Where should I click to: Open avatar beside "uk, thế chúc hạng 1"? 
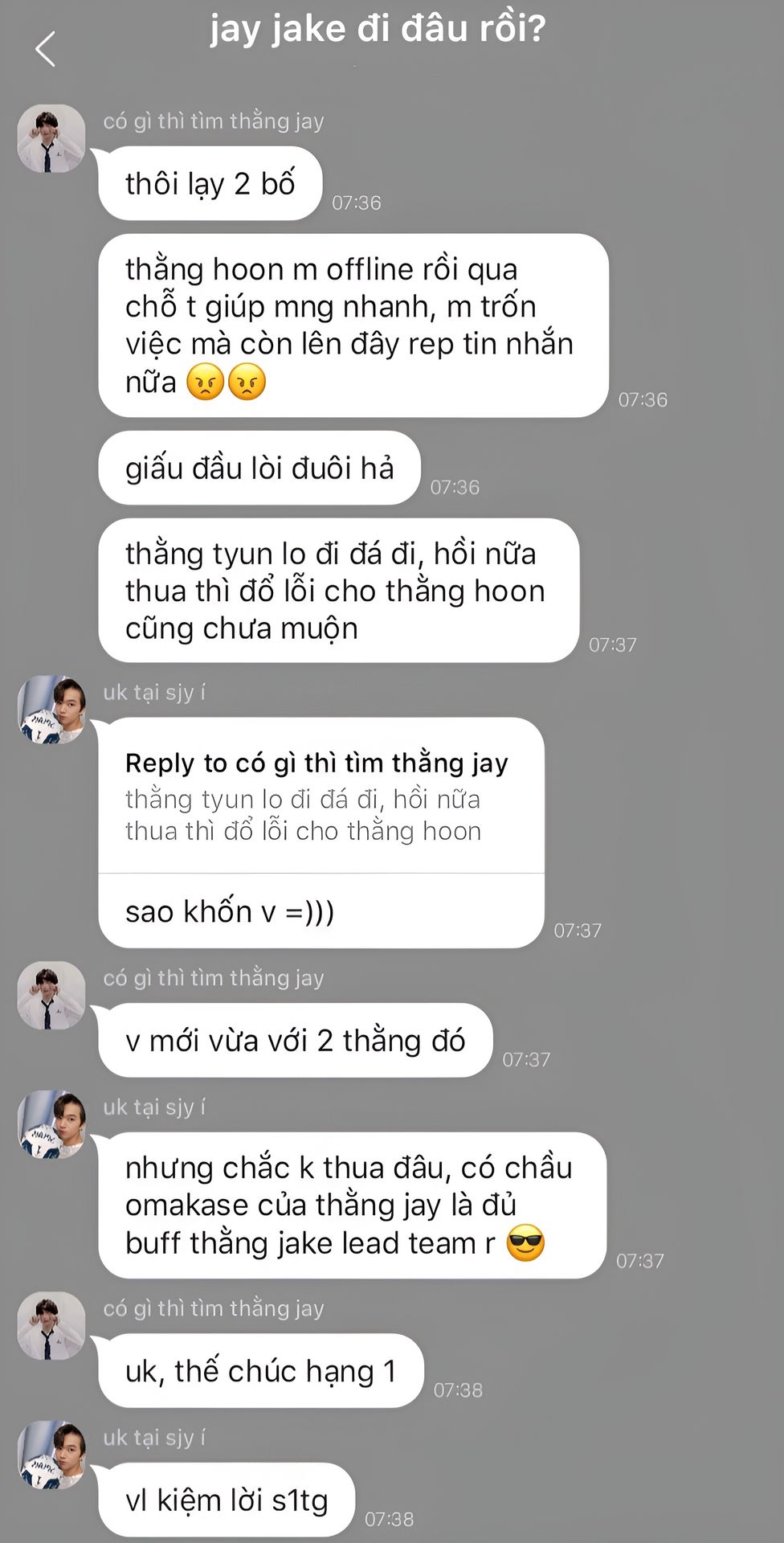pos(51,1326)
